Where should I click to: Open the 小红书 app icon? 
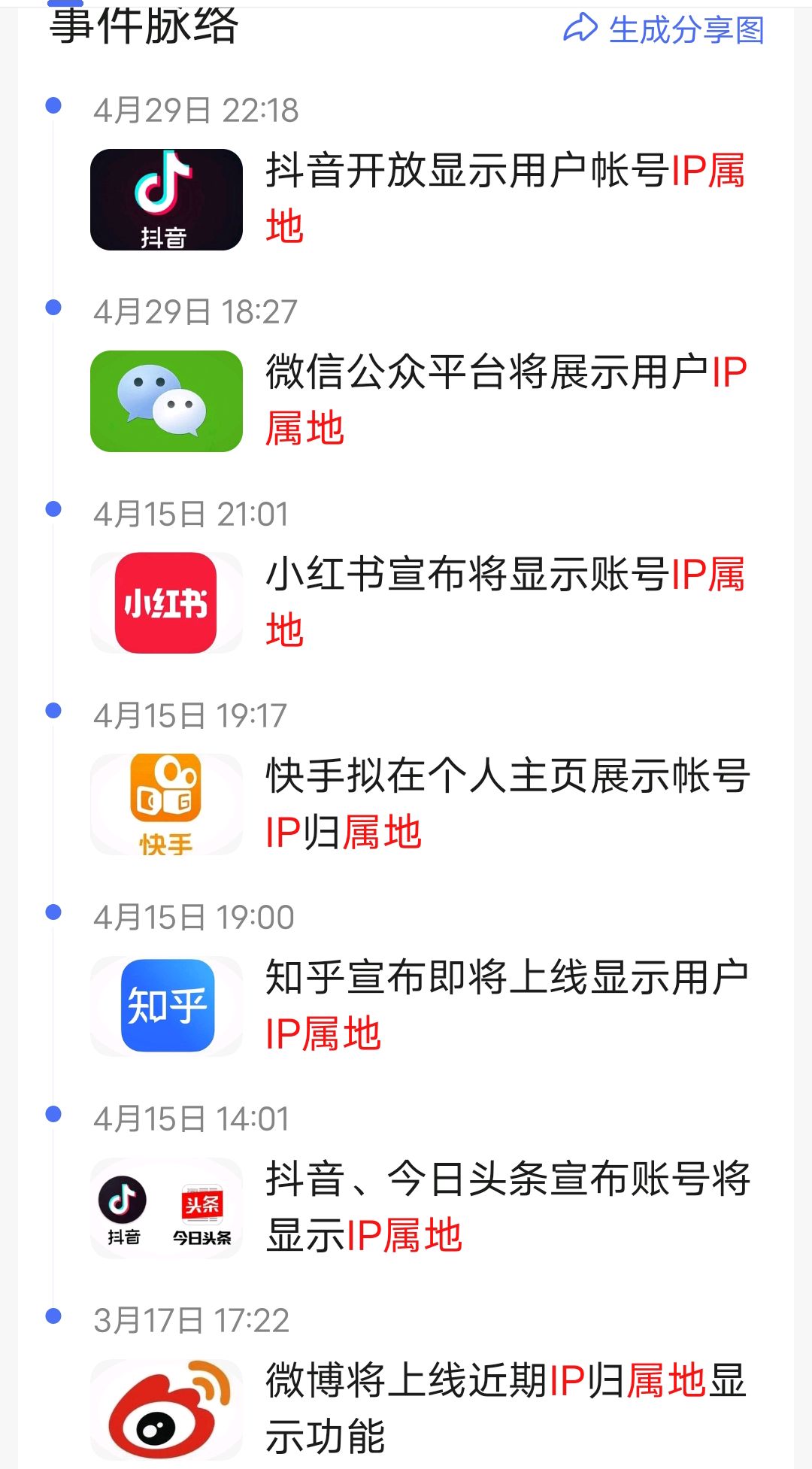166,601
